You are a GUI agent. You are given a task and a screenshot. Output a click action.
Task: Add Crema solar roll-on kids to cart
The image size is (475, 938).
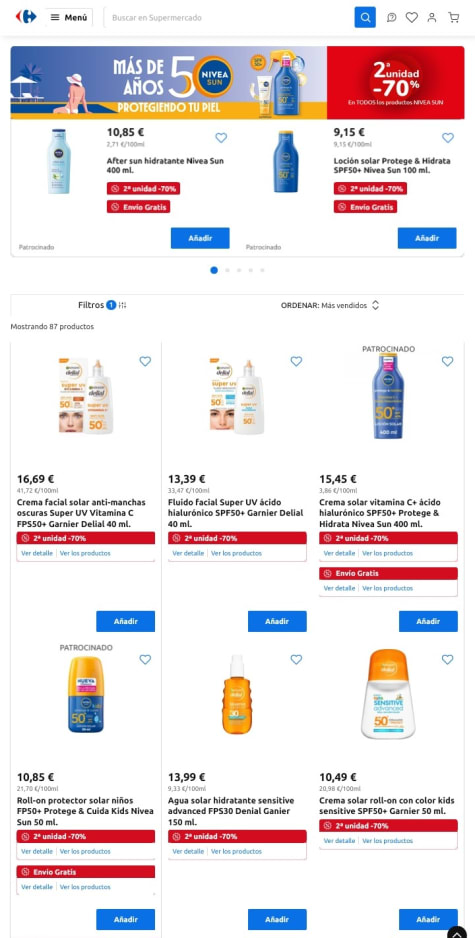[x=428, y=919]
